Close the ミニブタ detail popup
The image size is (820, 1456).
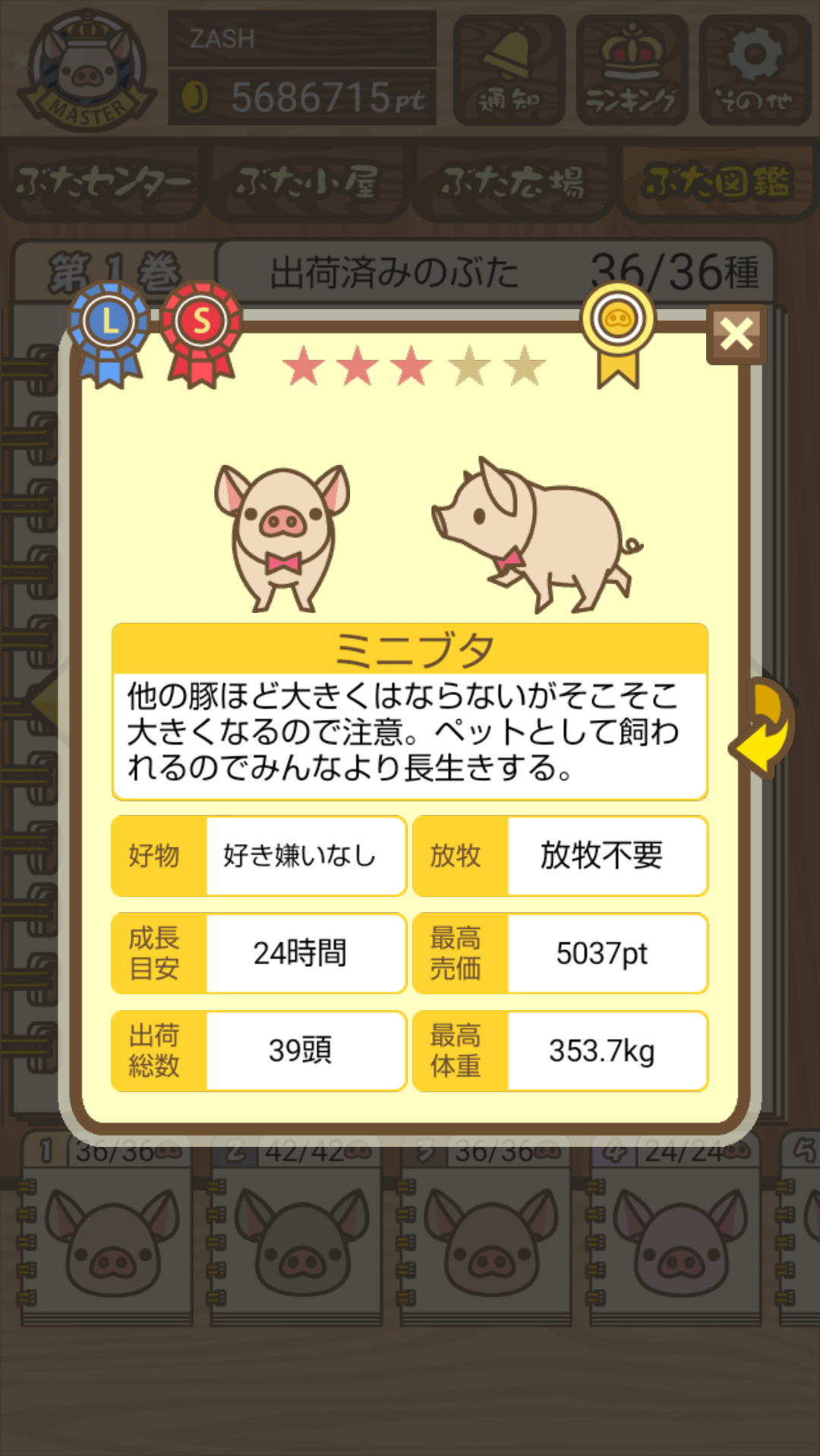pyautogui.click(x=736, y=334)
